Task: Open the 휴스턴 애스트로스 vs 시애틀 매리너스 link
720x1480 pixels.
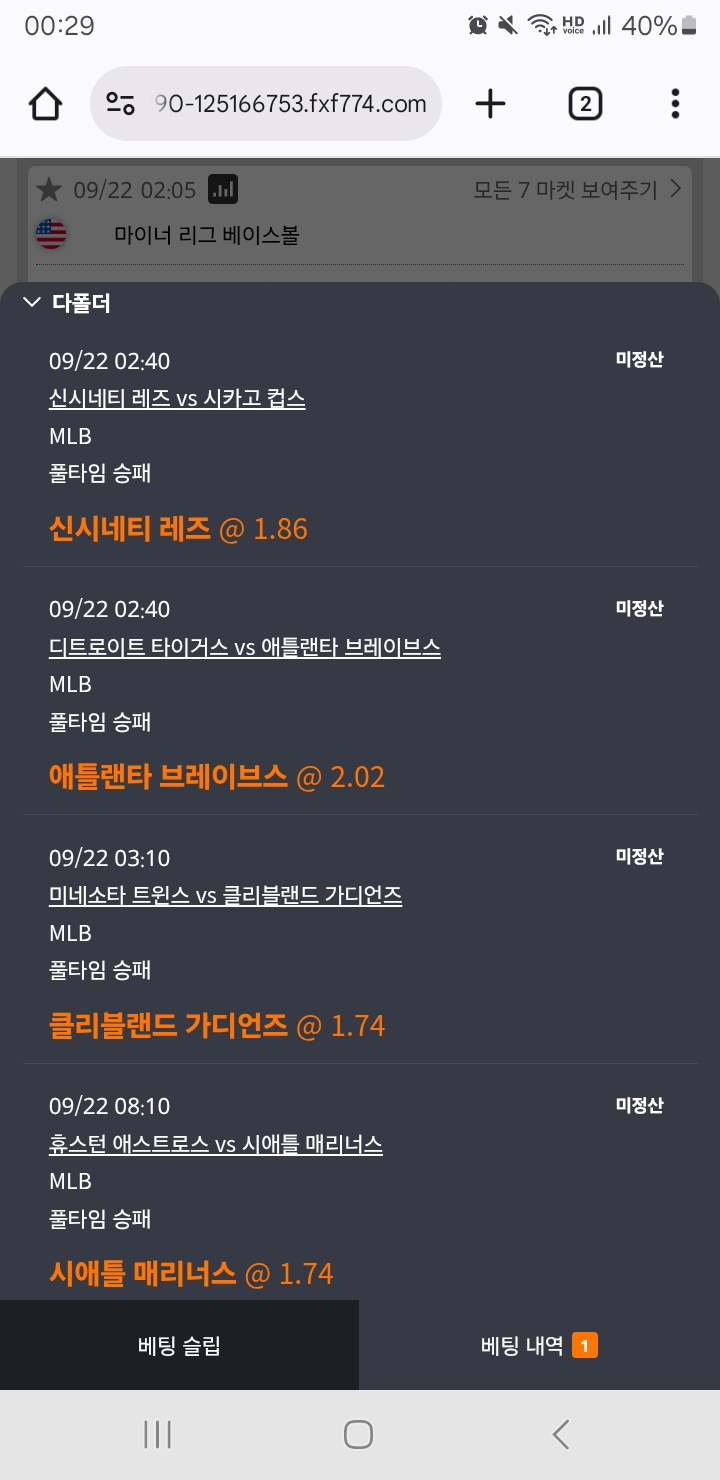Action: [x=216, y=1144]
